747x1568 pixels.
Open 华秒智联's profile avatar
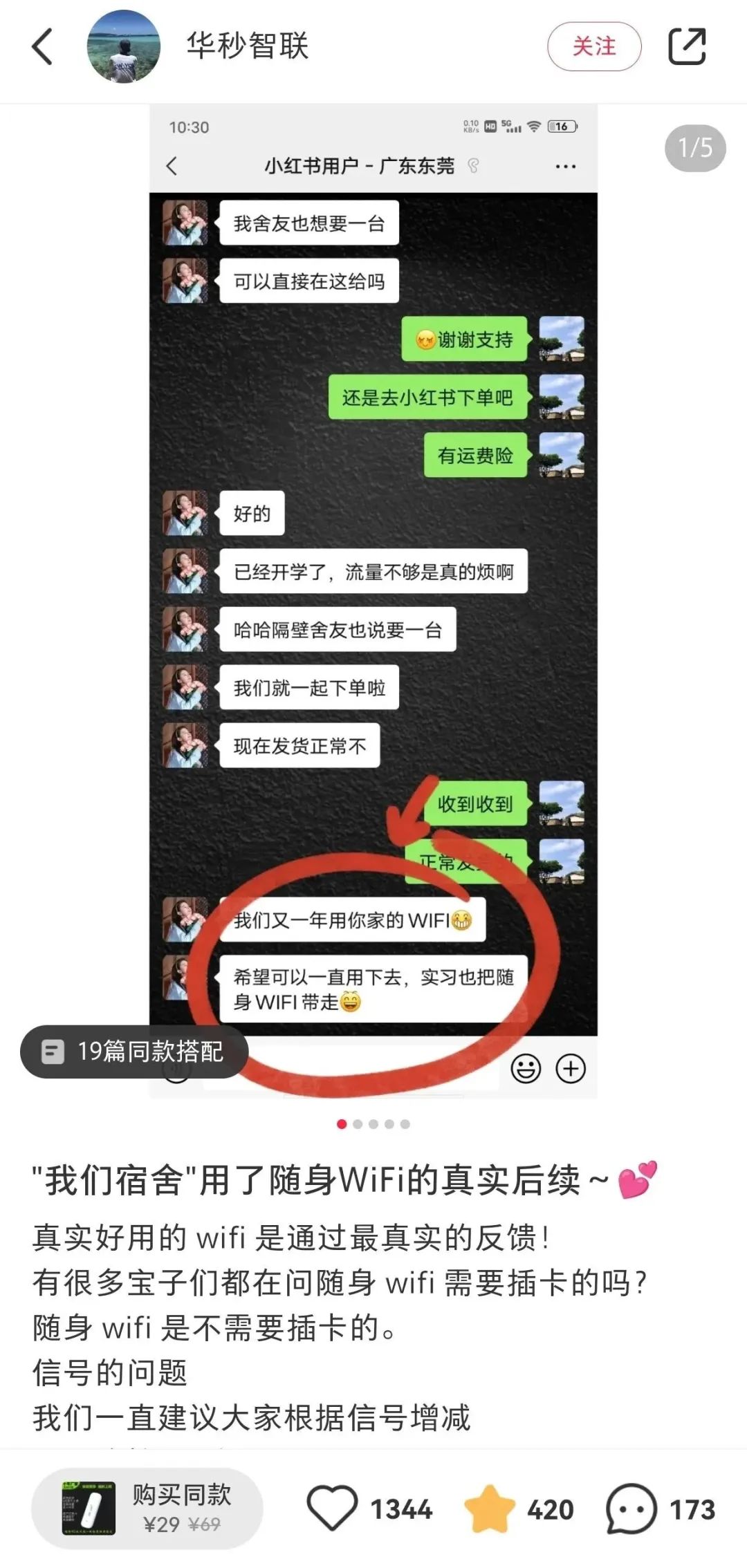(124, 47)
